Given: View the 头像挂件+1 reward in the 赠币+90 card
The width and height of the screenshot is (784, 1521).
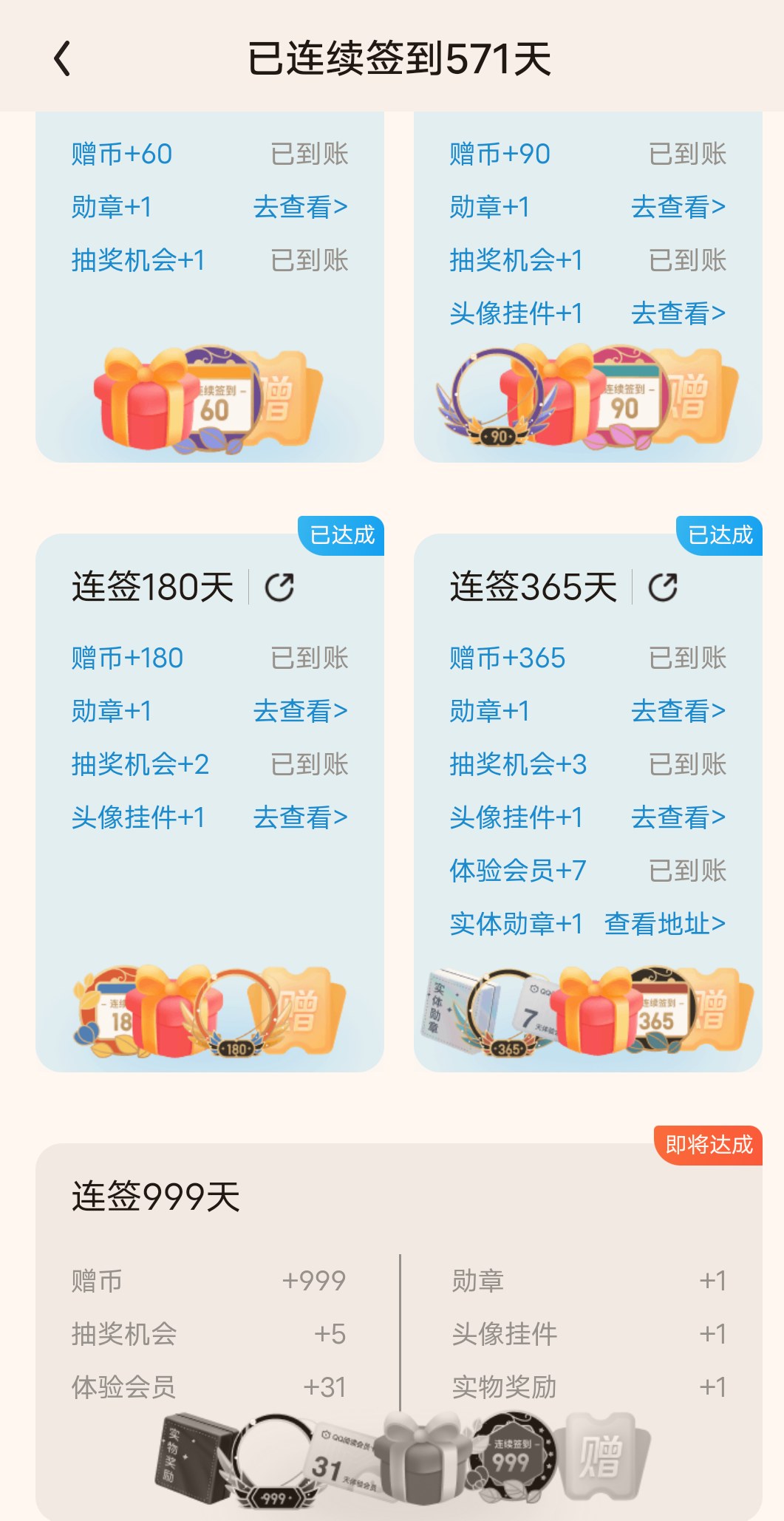Looking at the screenshot, I should click(678, 313).
